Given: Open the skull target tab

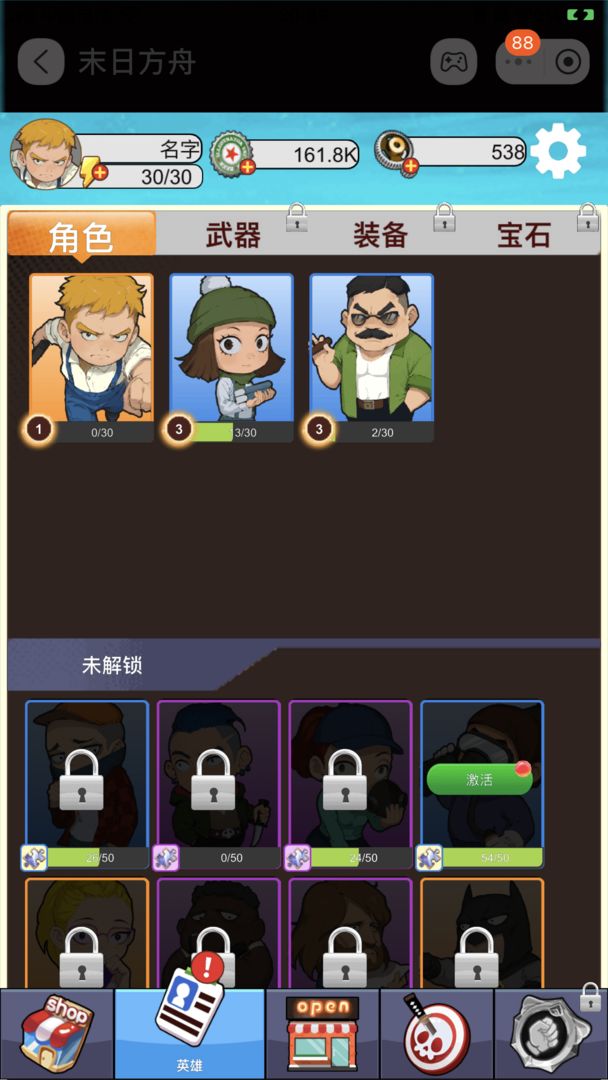Looking at the screenshot, I should click(x=437, y=1034).
